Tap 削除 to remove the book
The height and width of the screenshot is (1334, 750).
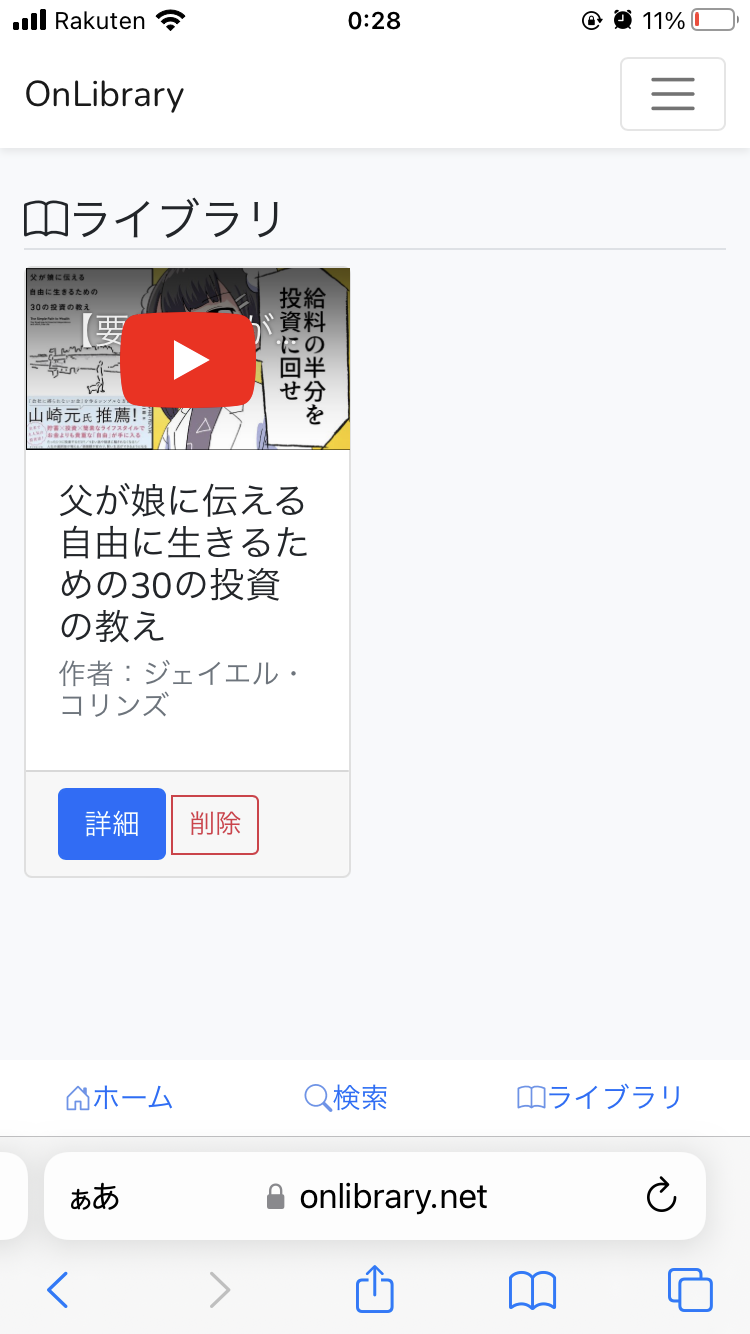pos(215,825)
